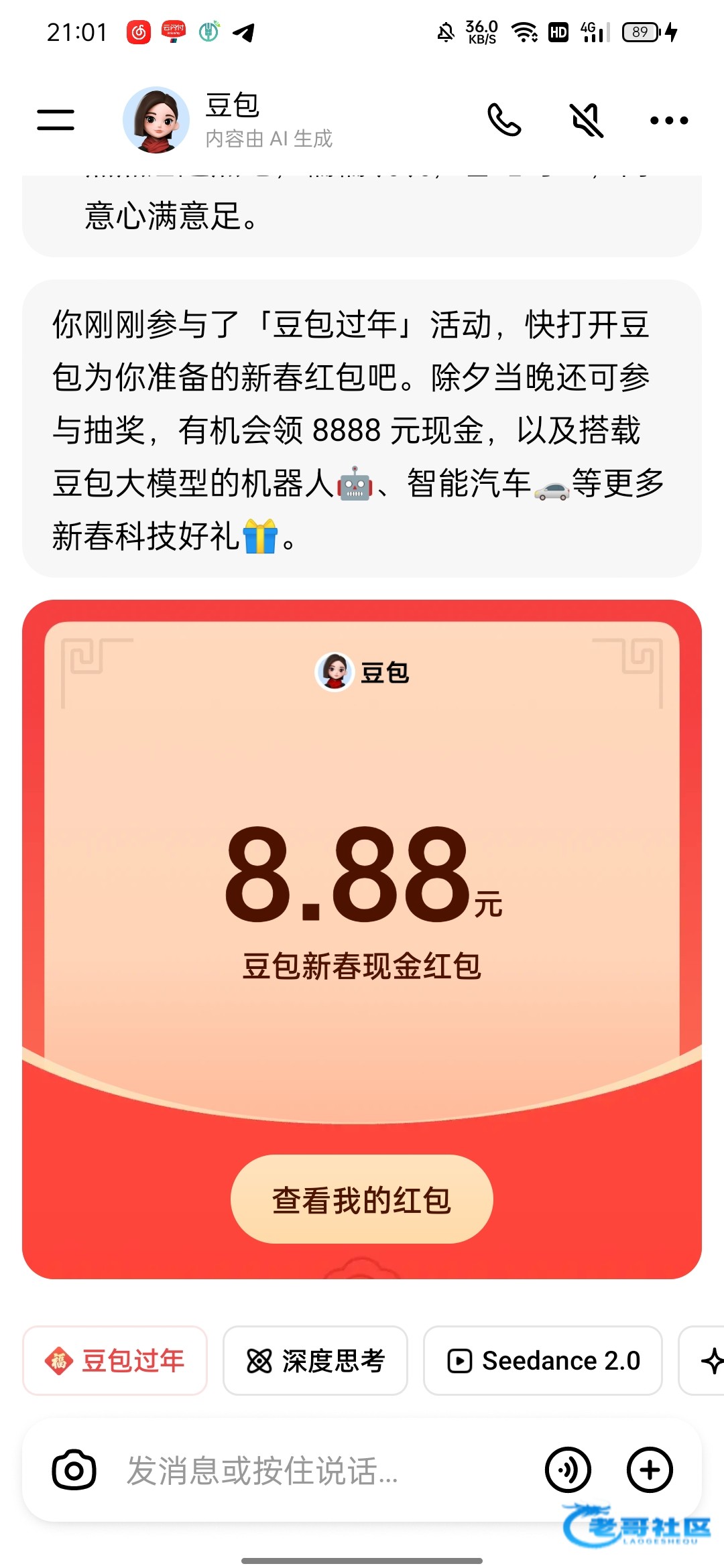Open the plus attachments menu
724x1568 pixels.
click(650, 1470)
